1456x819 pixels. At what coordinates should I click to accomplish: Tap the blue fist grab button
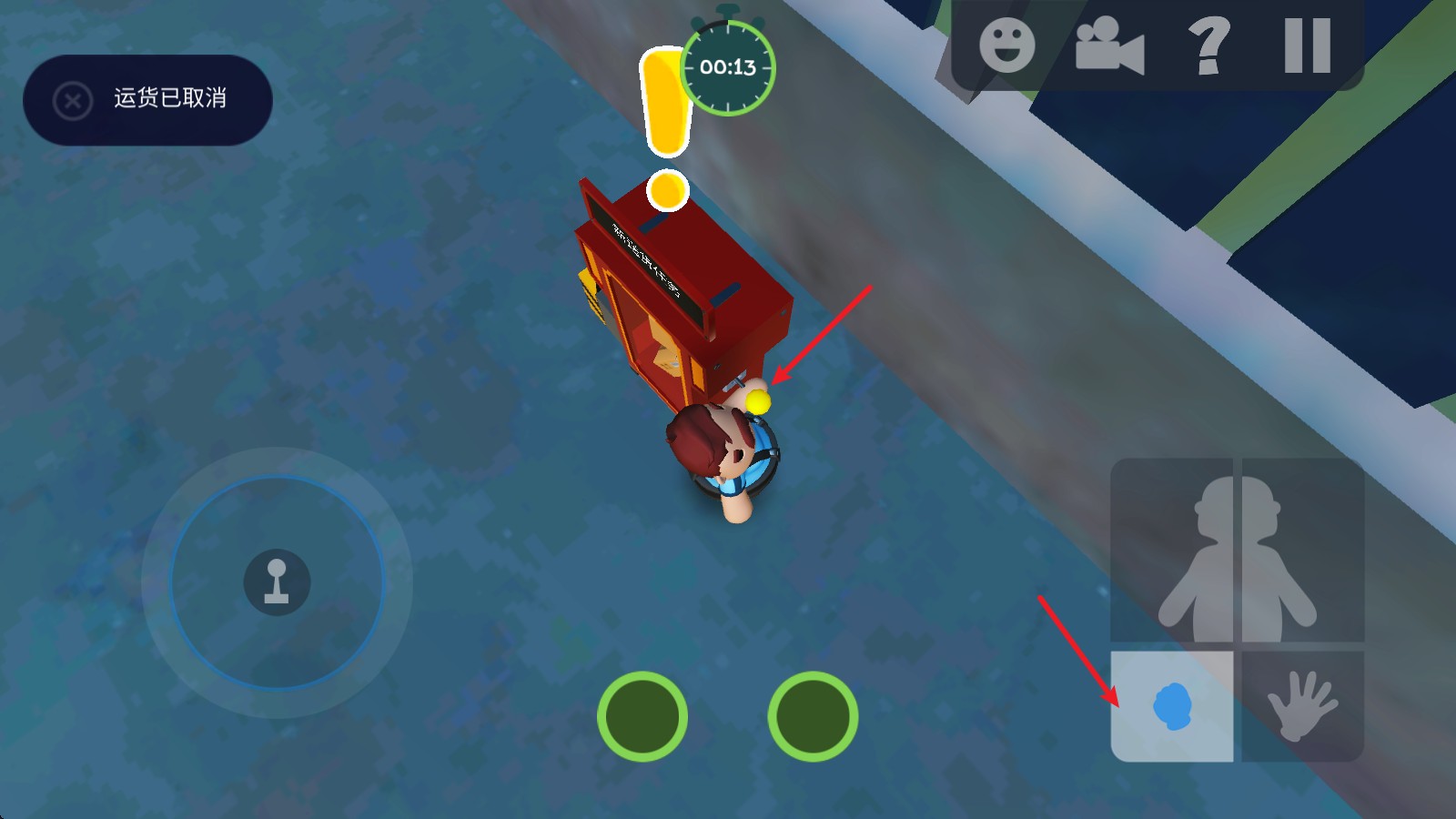(1171, 706)
